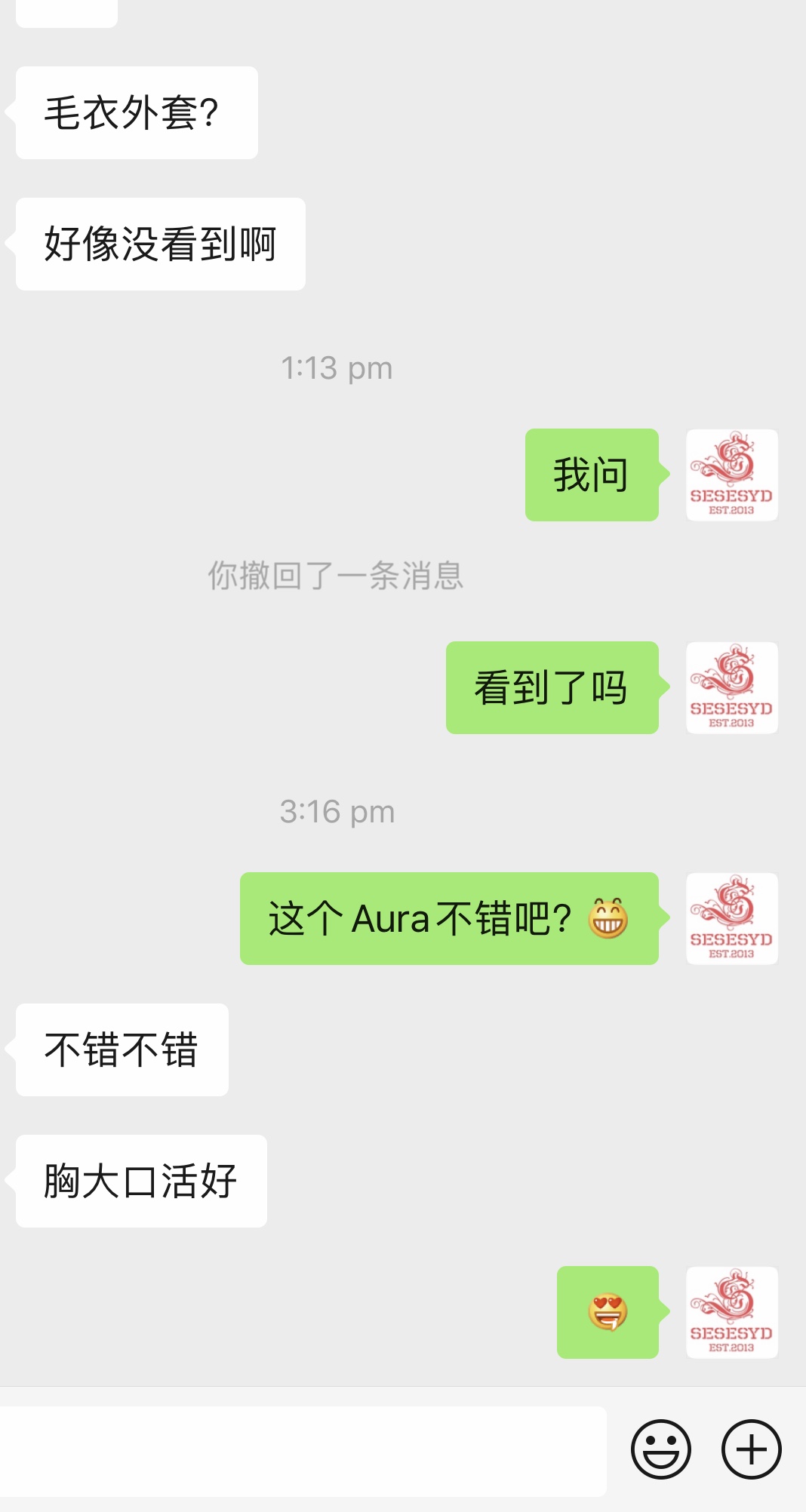This screenshot has height=1512, width=806.
Task: Open the plus attachments menu
Action: point(751,1449)
